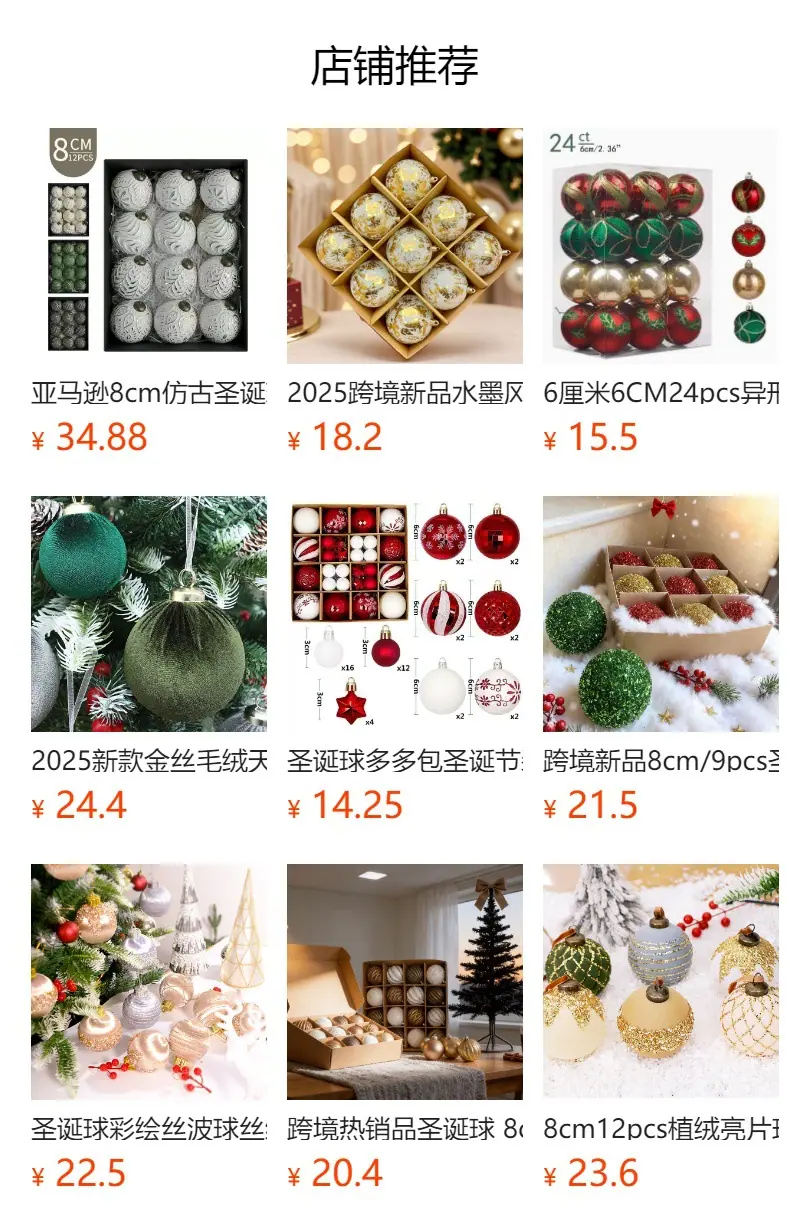The height and width of the screenshot is (1232, 790).
Task: Open the 8cm12pcs植绒亮片 product at ¥23.6
Action: [x=661, y=1028]
